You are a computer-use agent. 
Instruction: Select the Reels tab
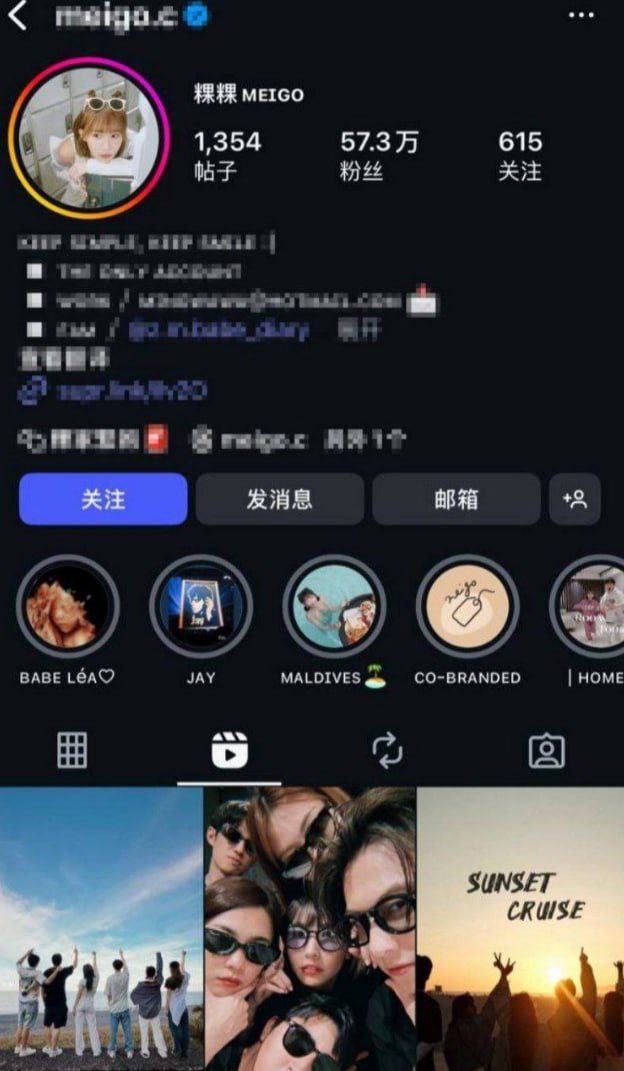pyautogui.click(x=229, y=750)
